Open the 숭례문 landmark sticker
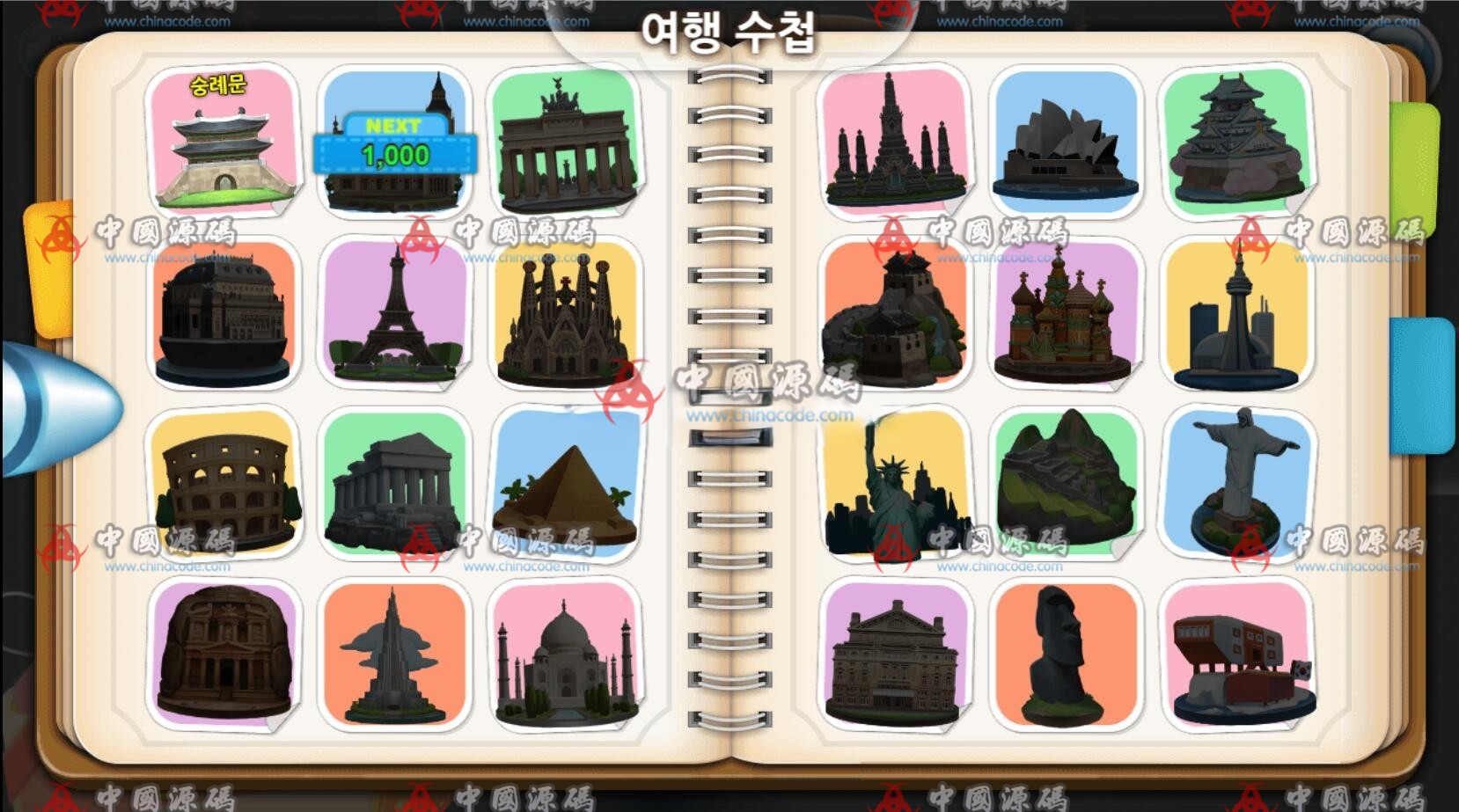The height and width of the screenshot is (812, 1459). 224,141
